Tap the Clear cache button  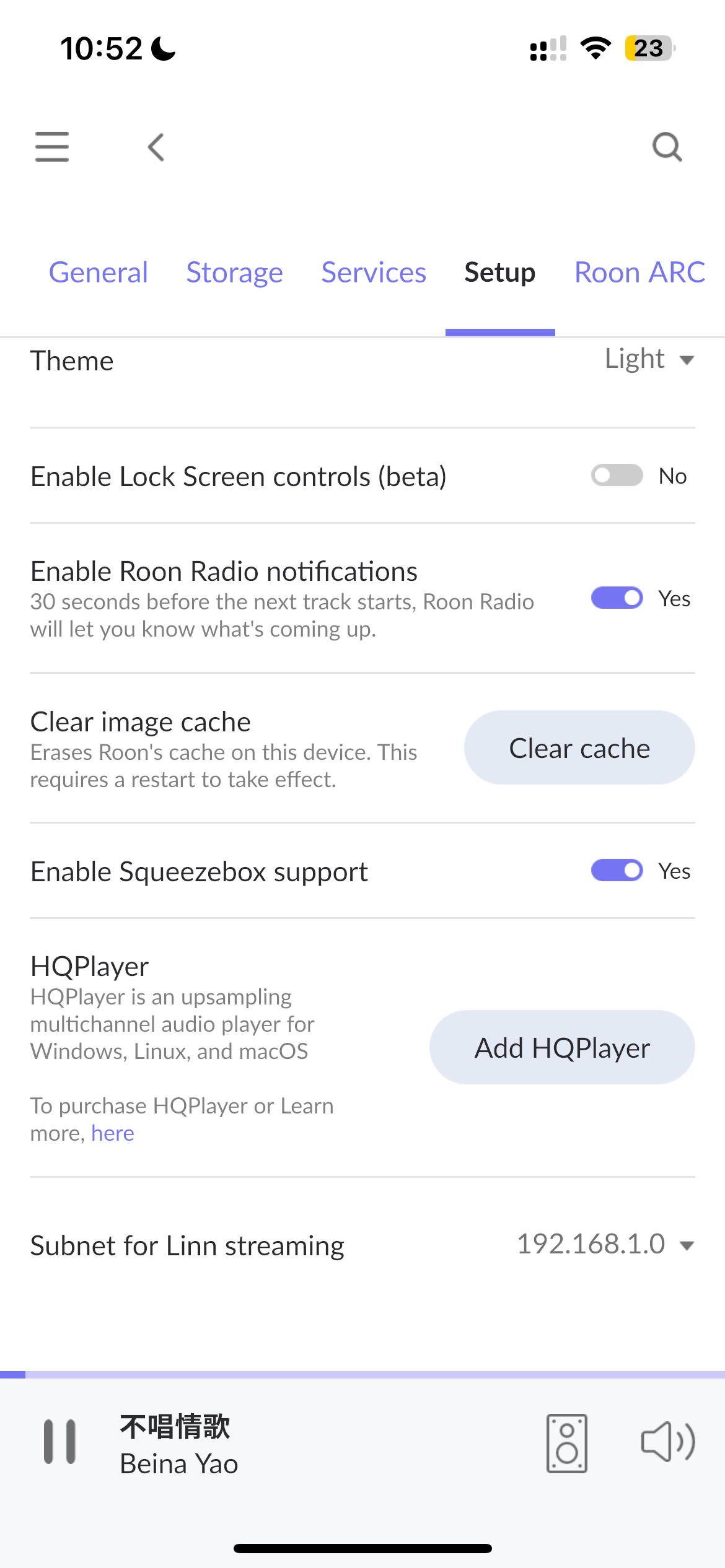[579, 748]
